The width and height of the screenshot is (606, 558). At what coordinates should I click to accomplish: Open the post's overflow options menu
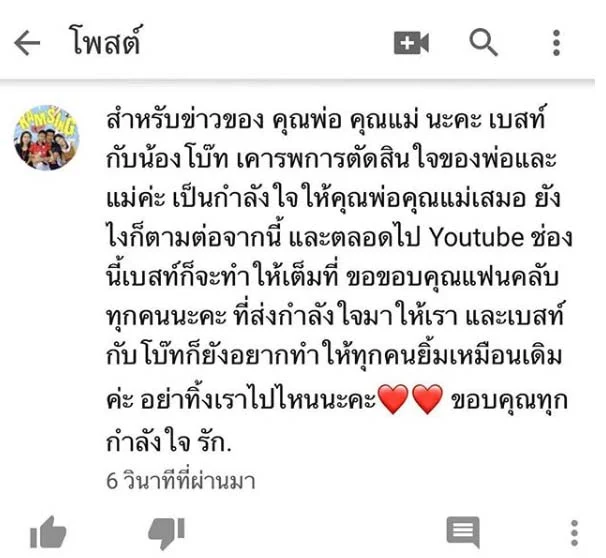575,532
